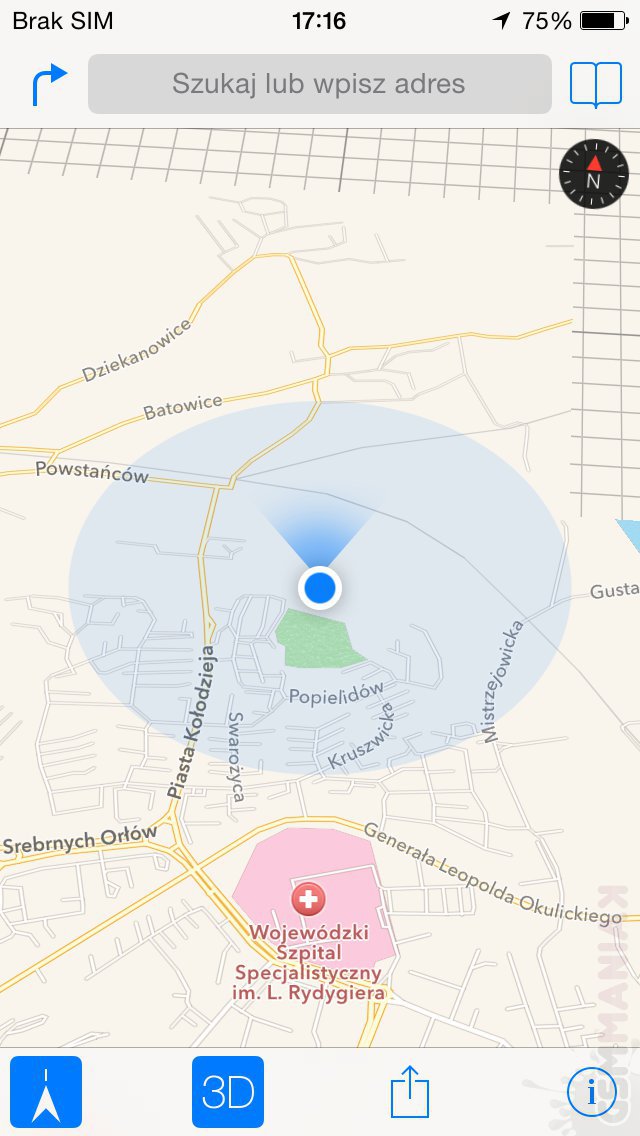This screenshot has height=1136, width=640.
Task: Tap the 'Szukaj lub wpisz adres' search field
Action: tap(319, 84)
